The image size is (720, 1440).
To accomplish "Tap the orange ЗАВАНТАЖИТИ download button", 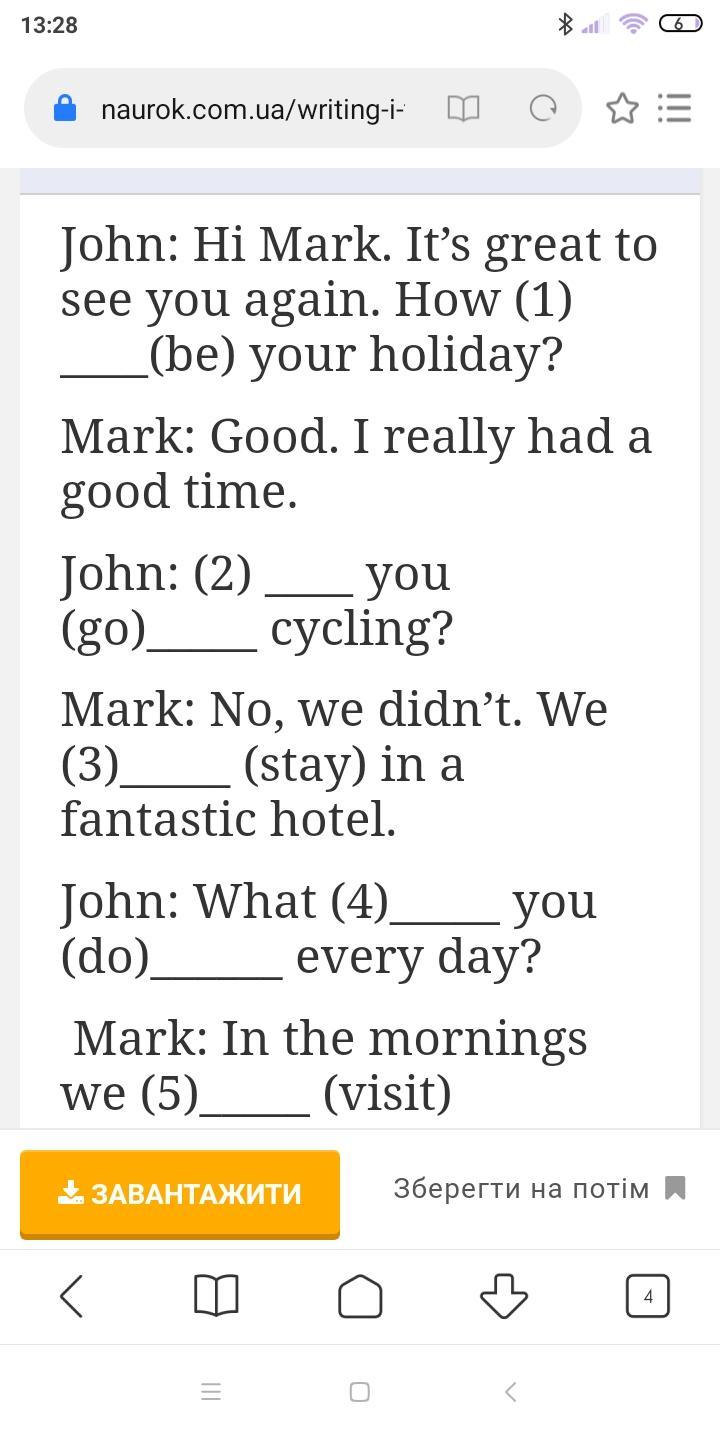I will [x=180, y=1194].
